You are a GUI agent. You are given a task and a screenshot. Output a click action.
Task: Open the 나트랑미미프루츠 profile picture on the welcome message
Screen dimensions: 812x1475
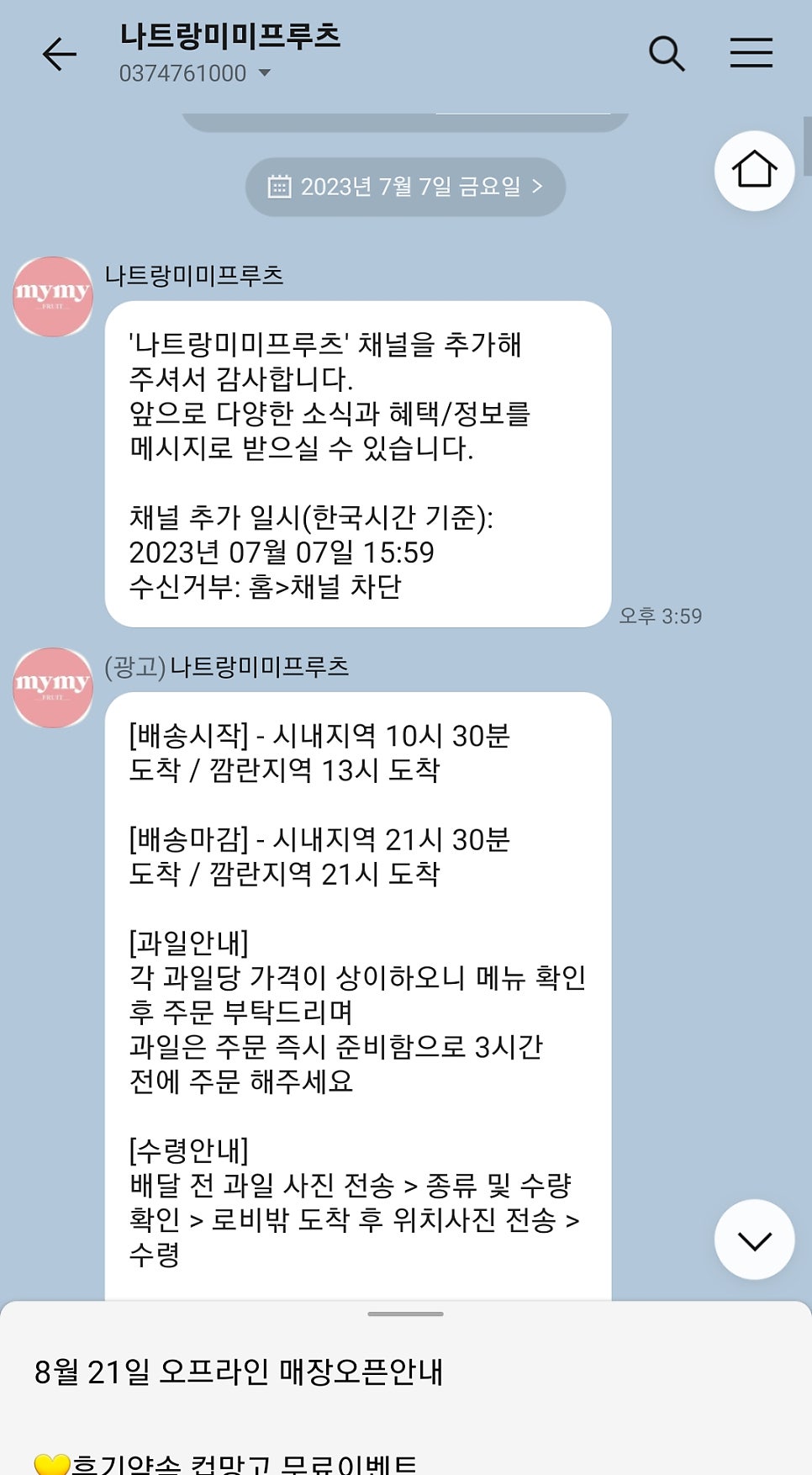click(53, 297)
